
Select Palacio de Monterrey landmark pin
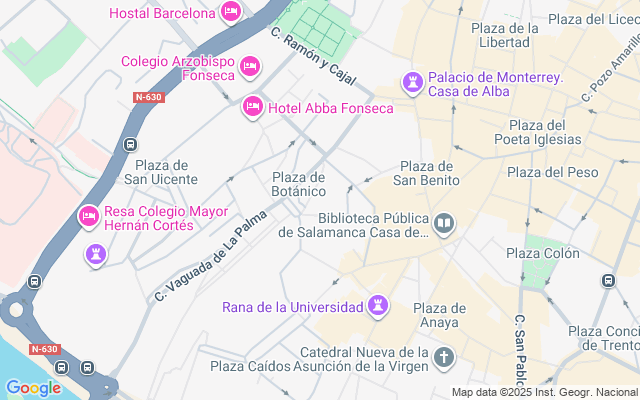pyautogui.click(x=412, y=81)
